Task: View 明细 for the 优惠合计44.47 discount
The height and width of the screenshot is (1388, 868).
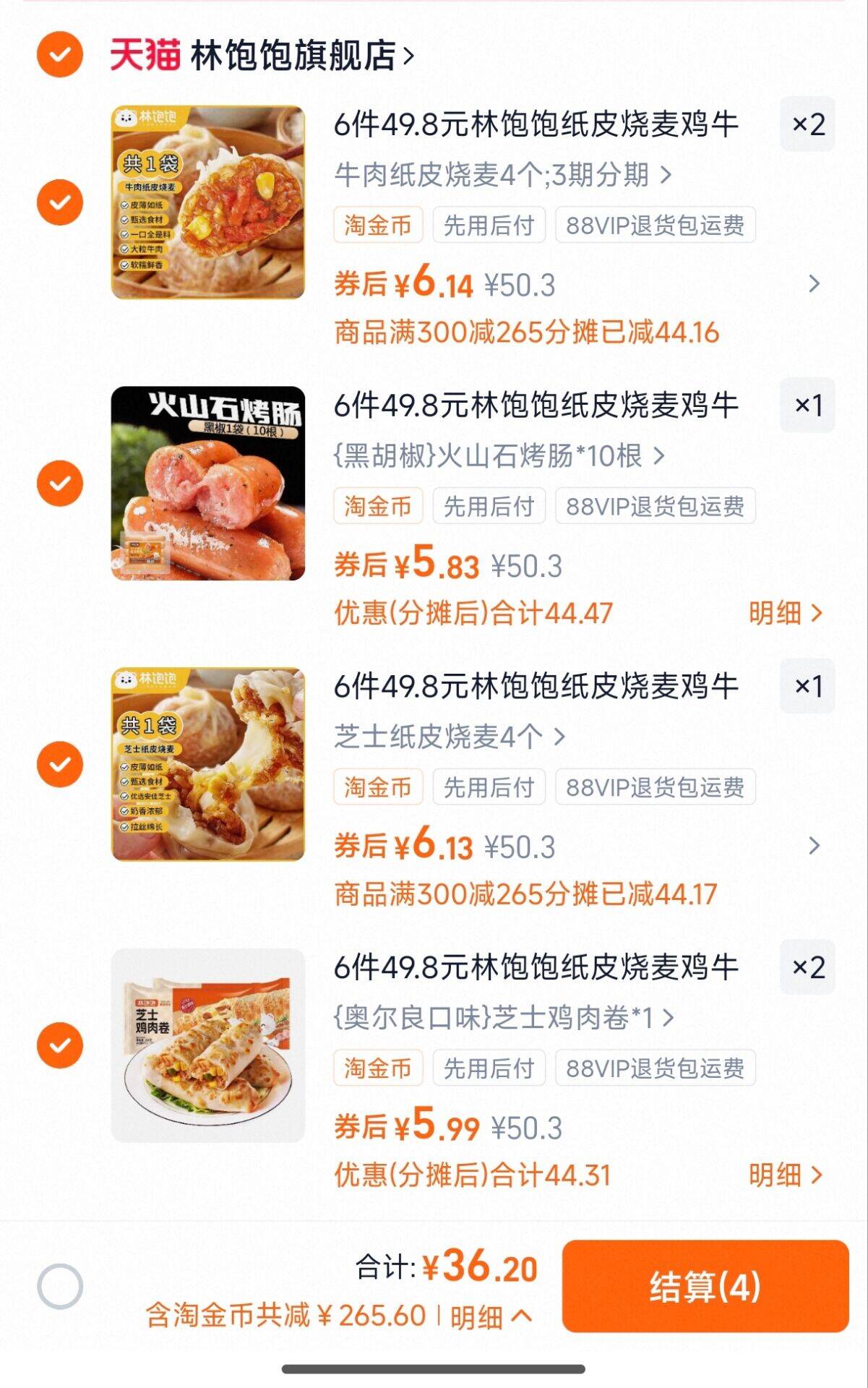Action: [785, 613]
